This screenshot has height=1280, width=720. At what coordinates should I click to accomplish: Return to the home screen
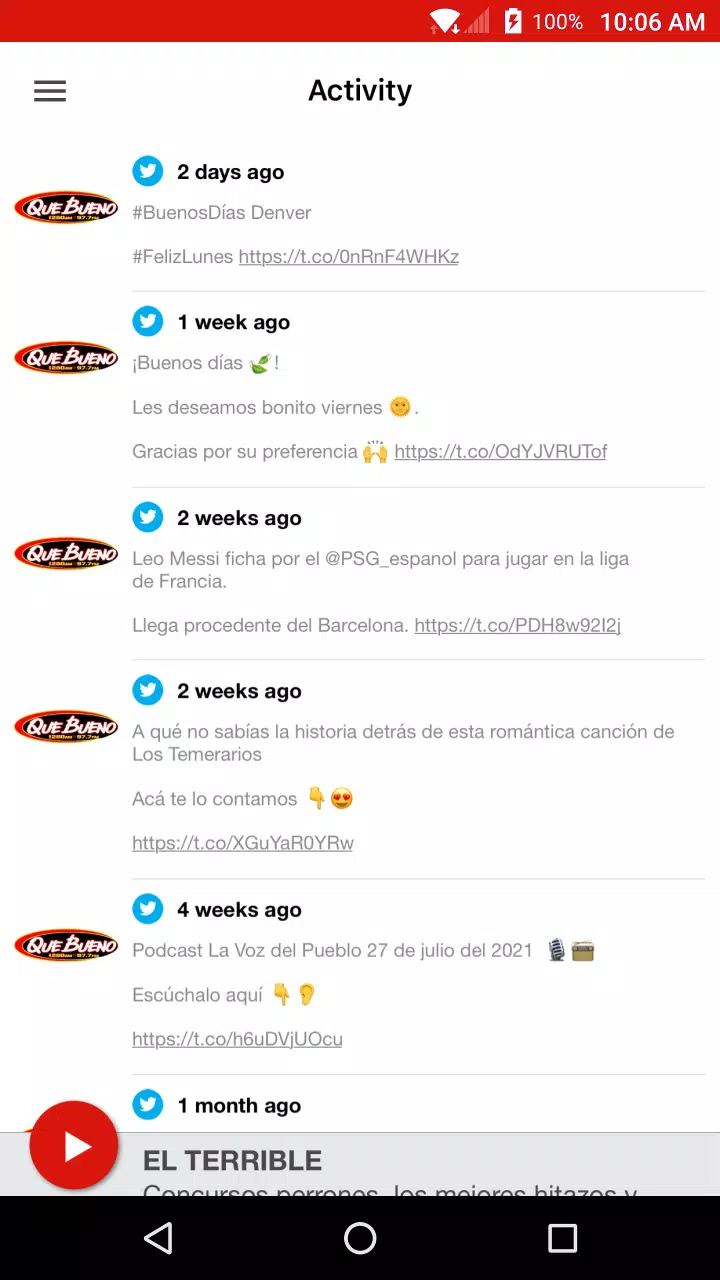tap(360, 1238)
